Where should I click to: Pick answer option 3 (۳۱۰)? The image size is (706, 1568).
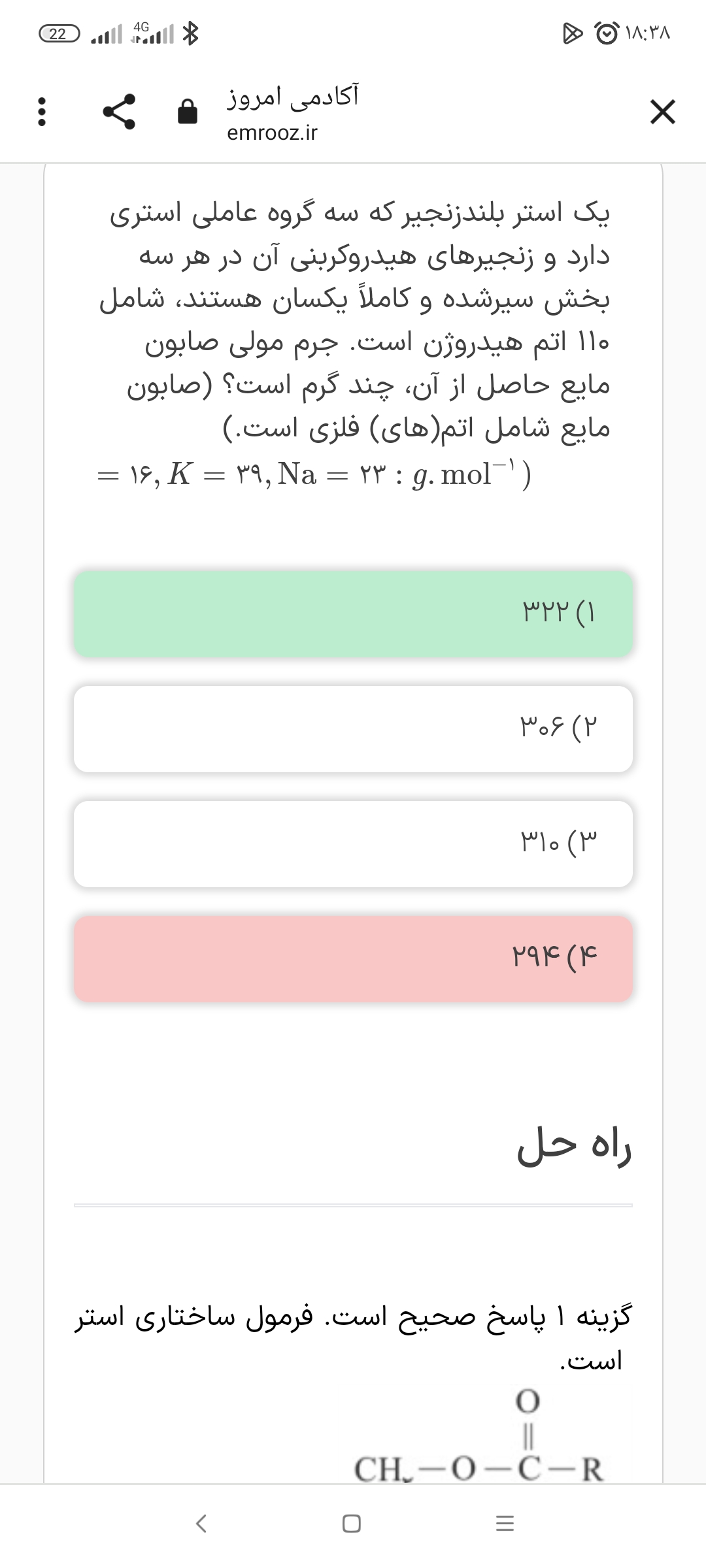(353, 843)
